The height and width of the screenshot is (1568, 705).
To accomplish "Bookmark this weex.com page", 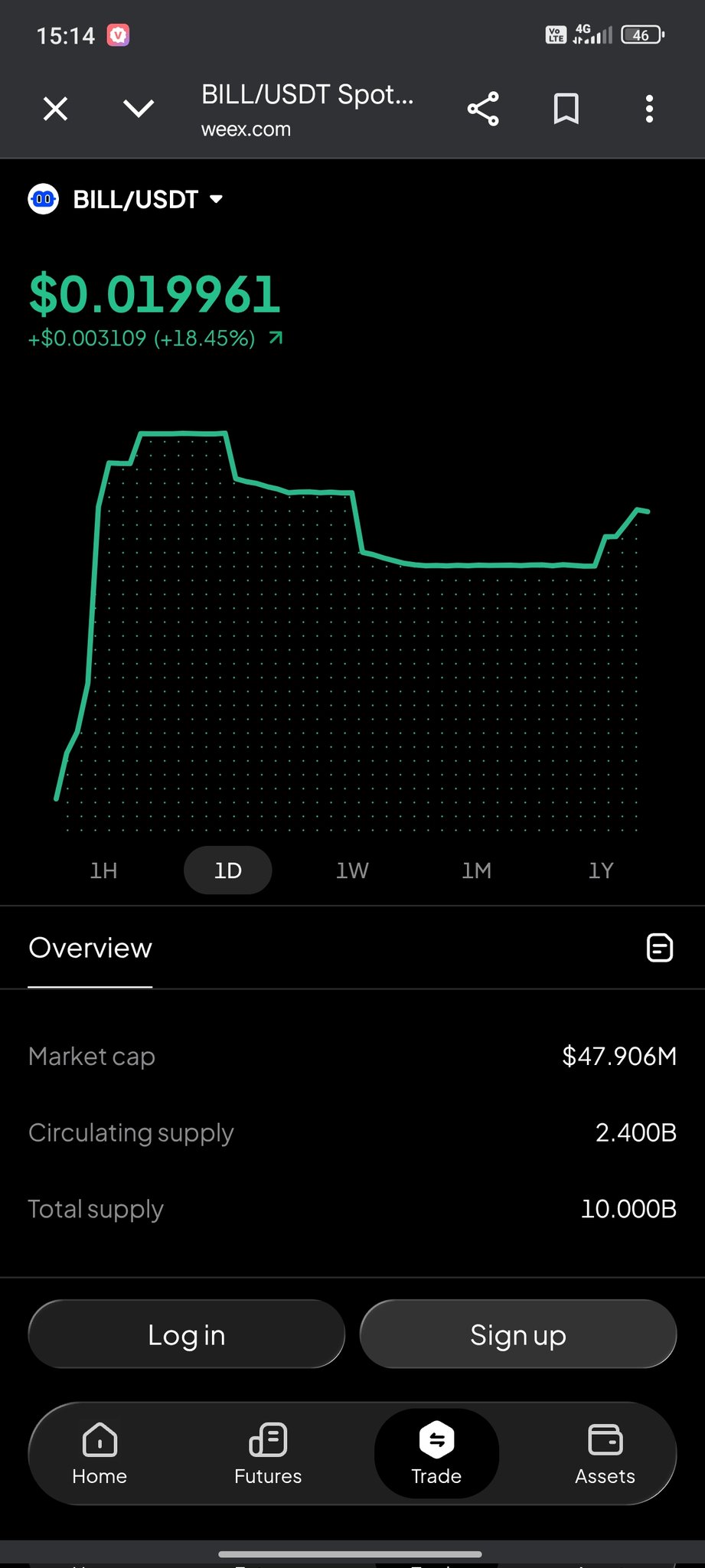I will (566, 109).
